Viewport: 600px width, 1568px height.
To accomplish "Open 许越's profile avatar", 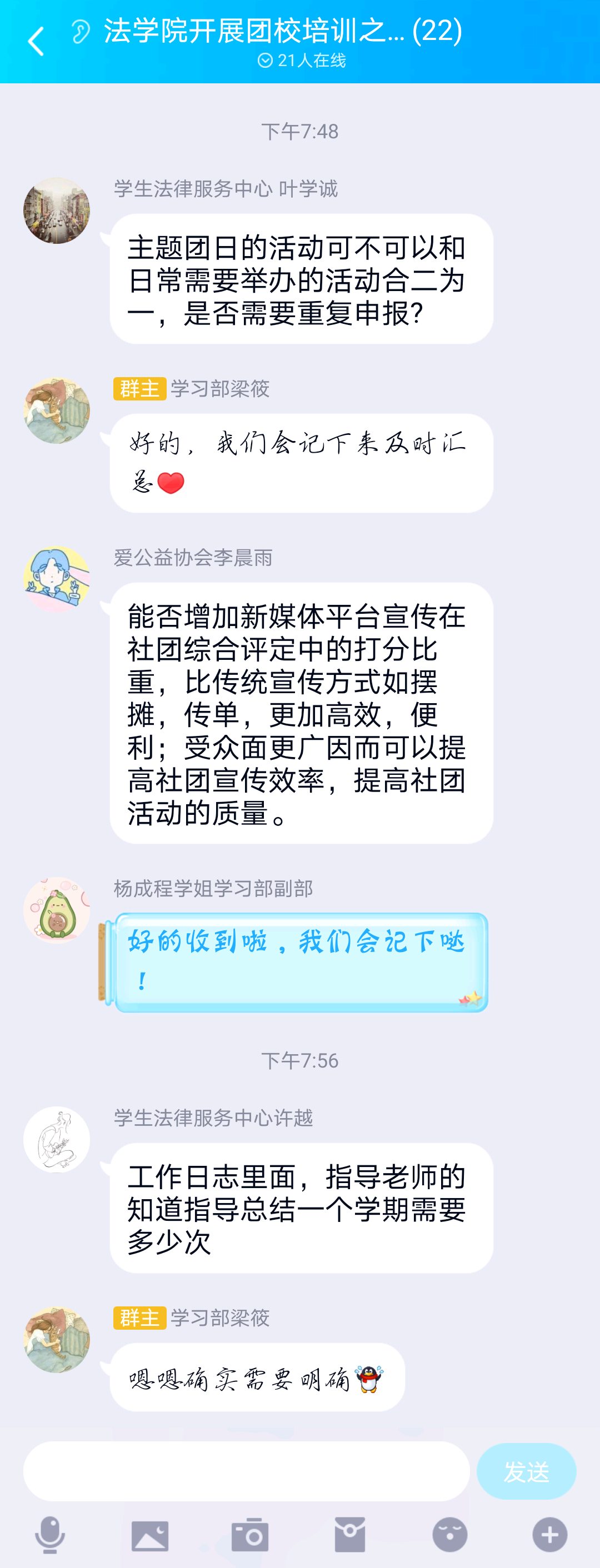I will 57,1139.
